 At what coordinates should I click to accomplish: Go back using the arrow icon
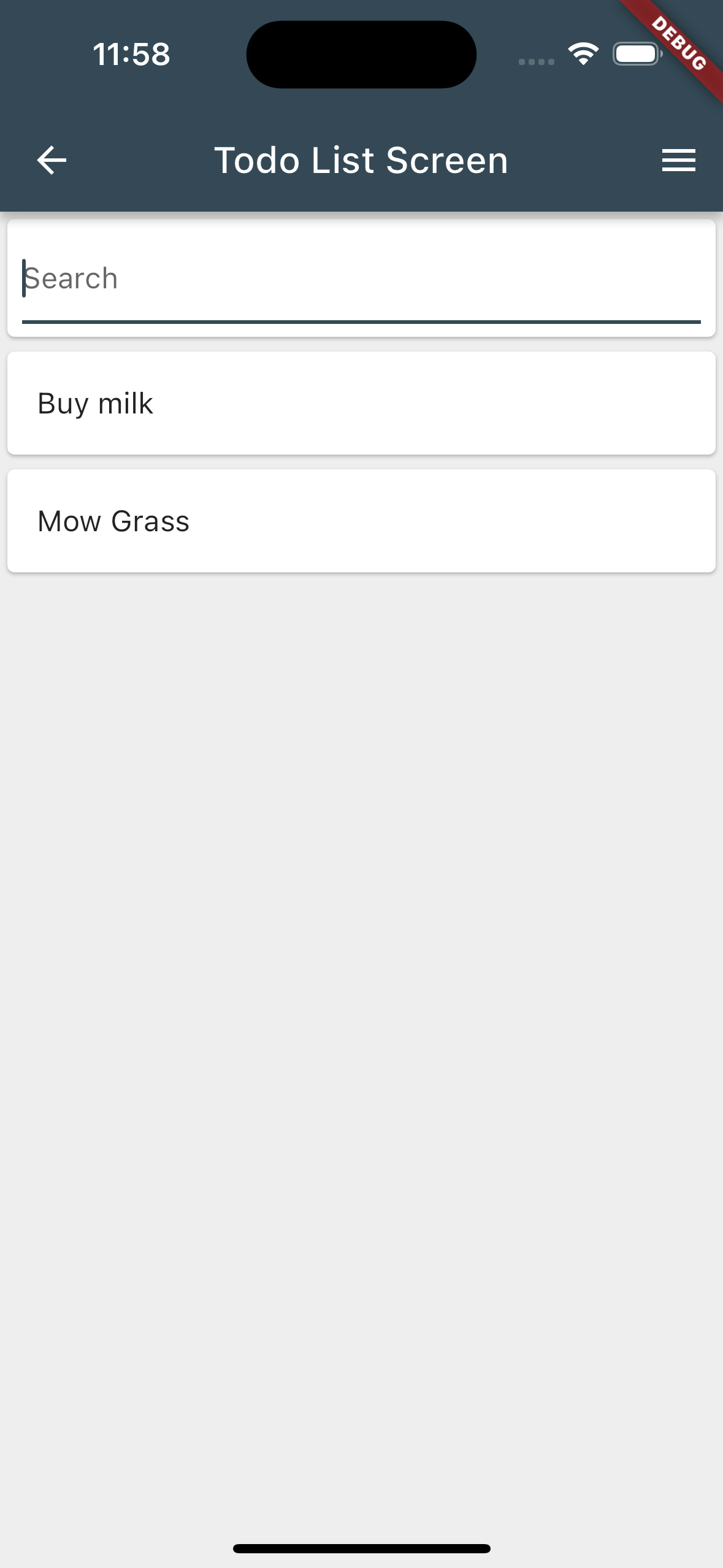coord(52,160)
